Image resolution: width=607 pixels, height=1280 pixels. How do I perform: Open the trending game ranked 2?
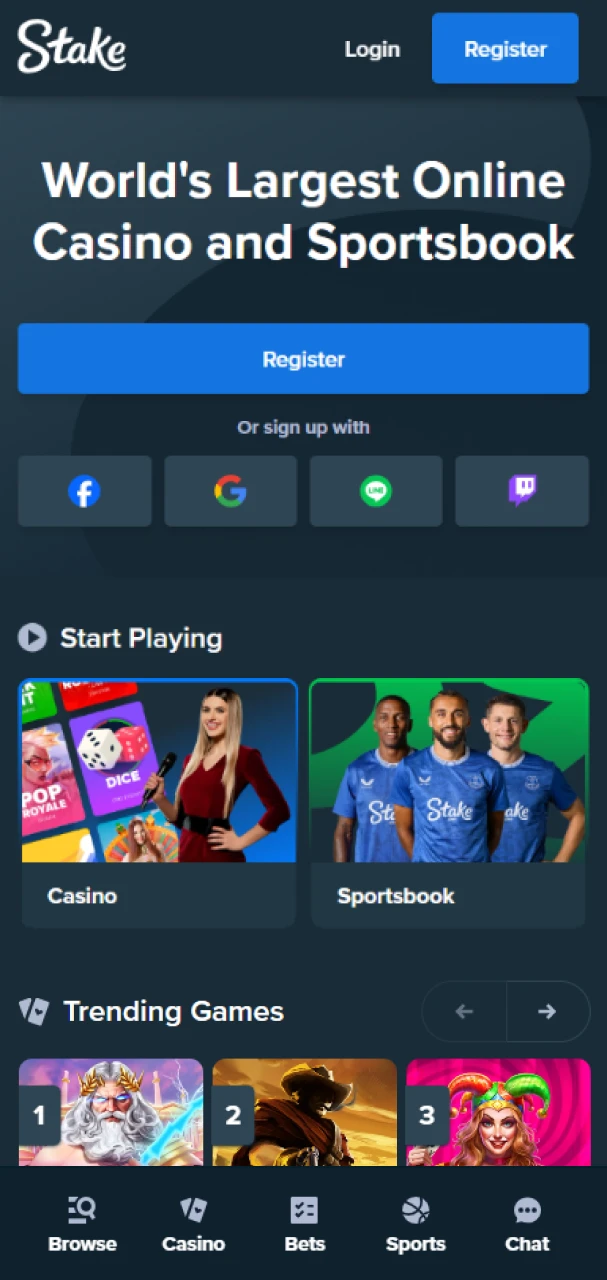pos(305,1112)
